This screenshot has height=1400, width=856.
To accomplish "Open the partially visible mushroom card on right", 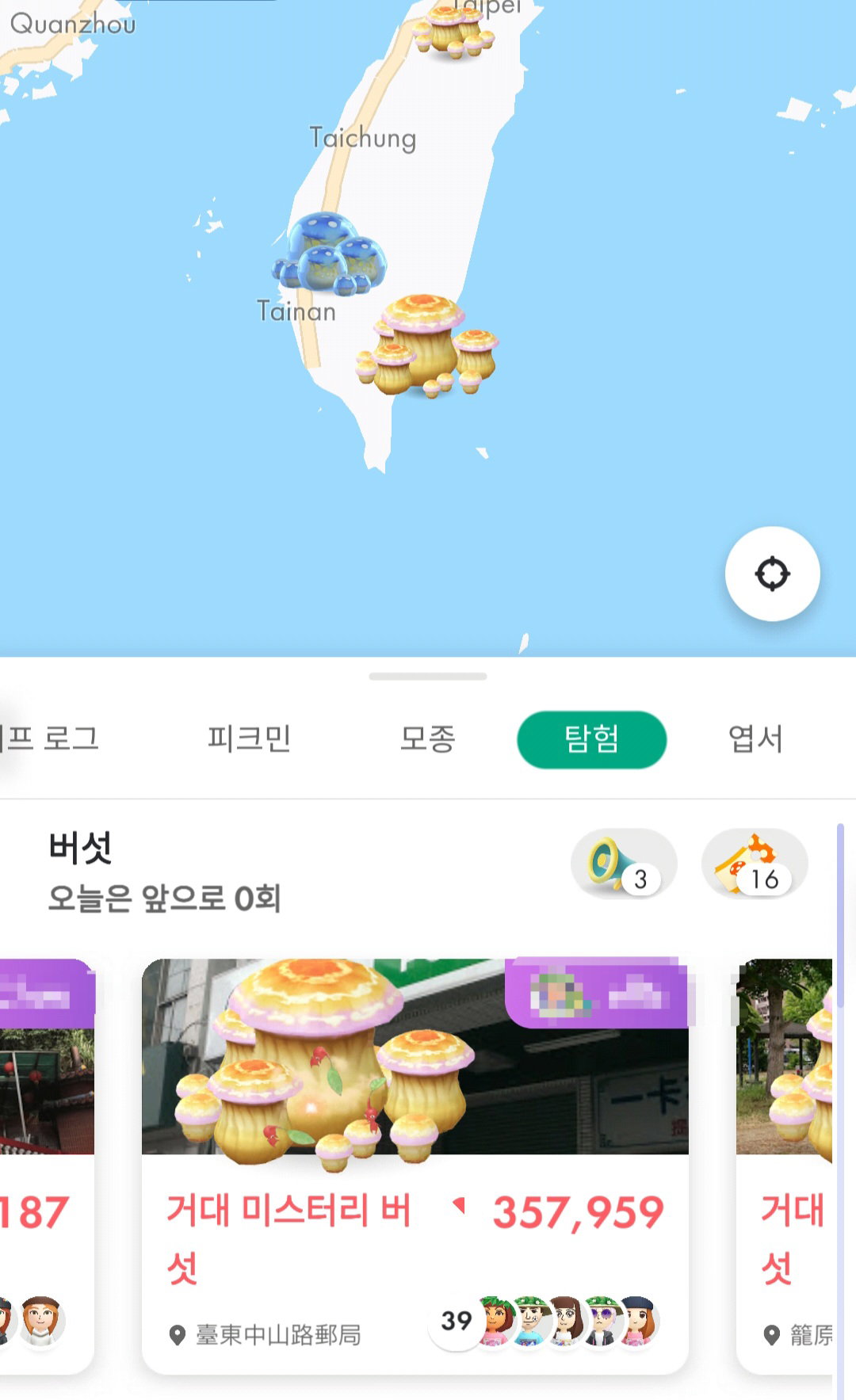I will pos(785,1165).
